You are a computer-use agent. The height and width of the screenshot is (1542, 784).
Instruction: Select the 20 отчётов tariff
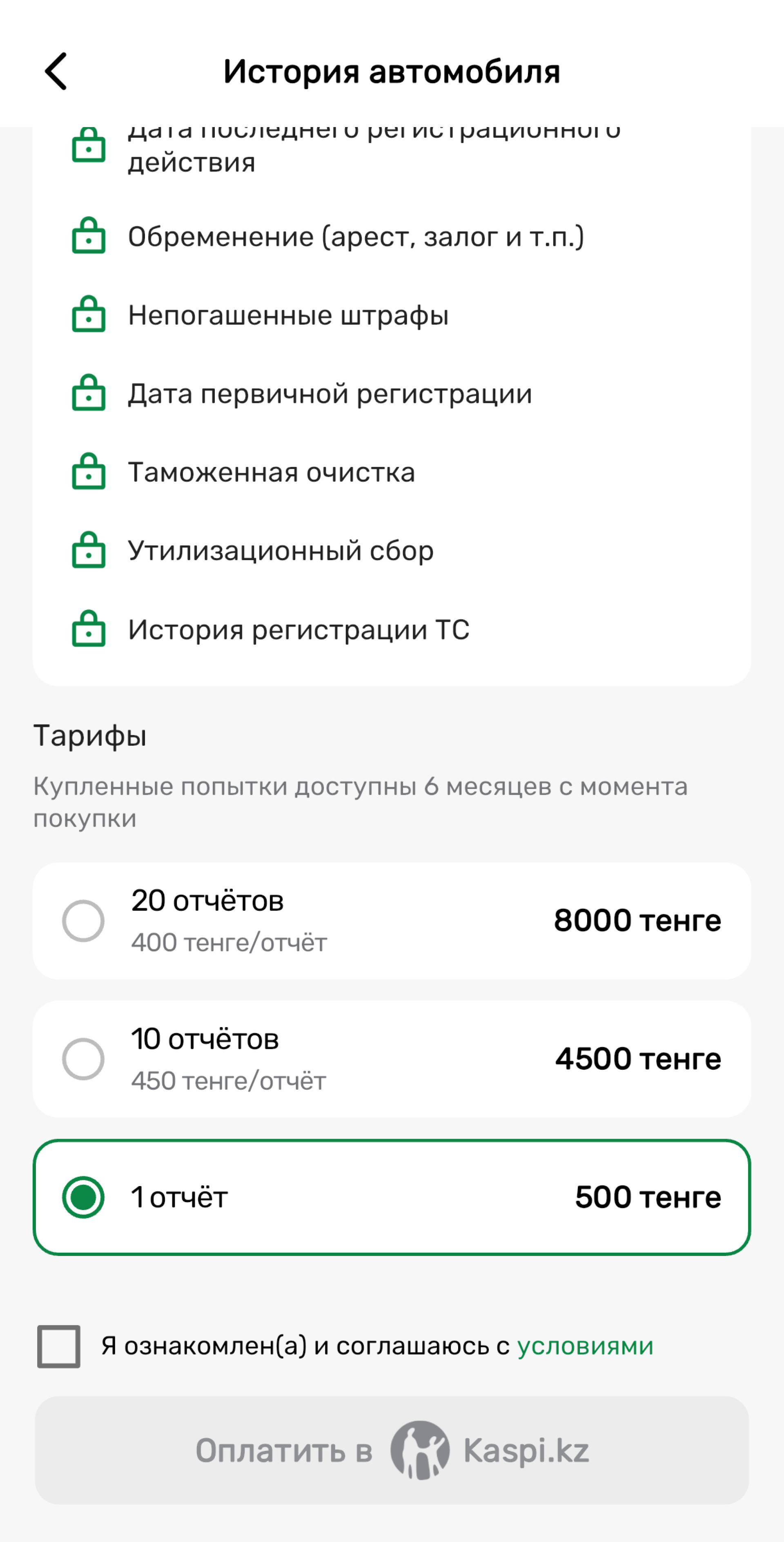click(x=84, y=921)
